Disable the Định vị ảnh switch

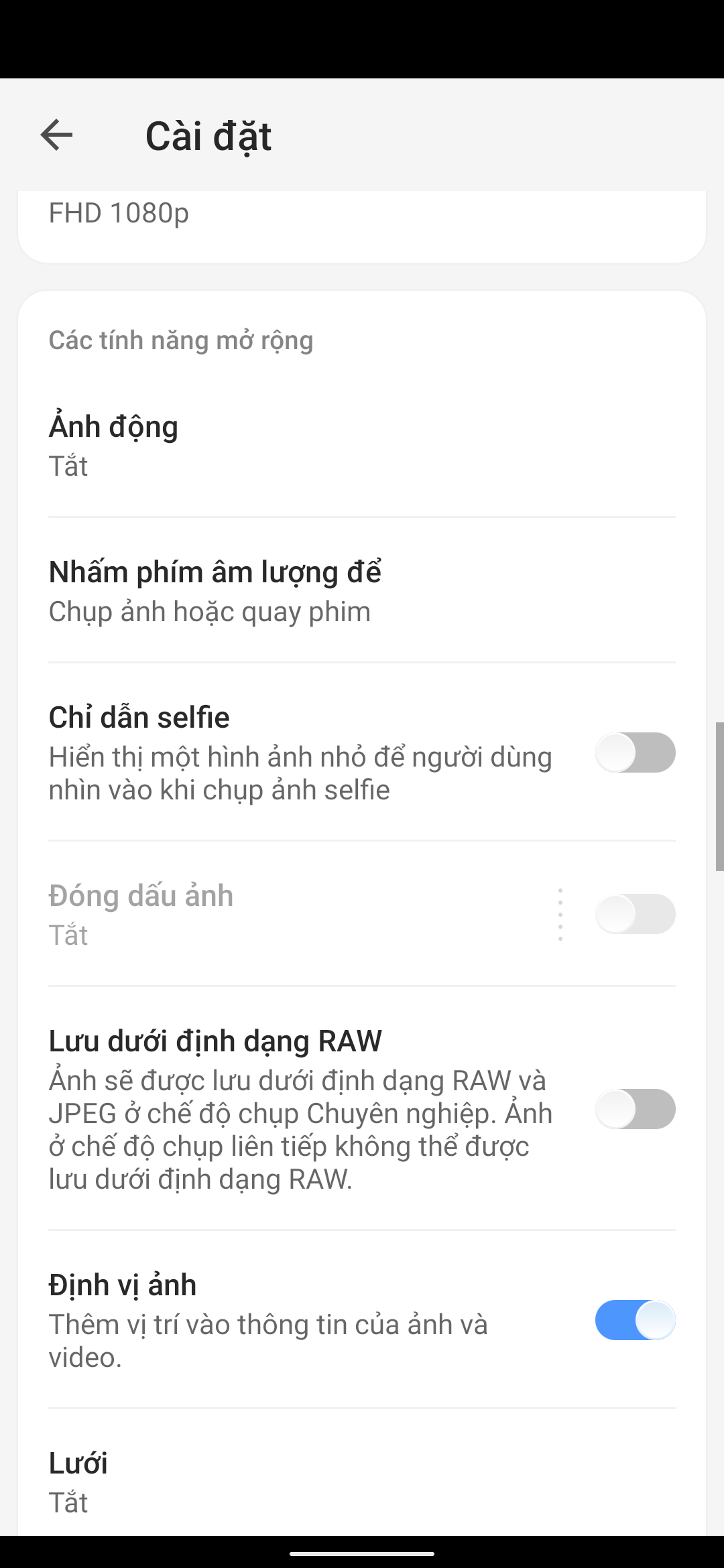click(x=634, y=1320)
